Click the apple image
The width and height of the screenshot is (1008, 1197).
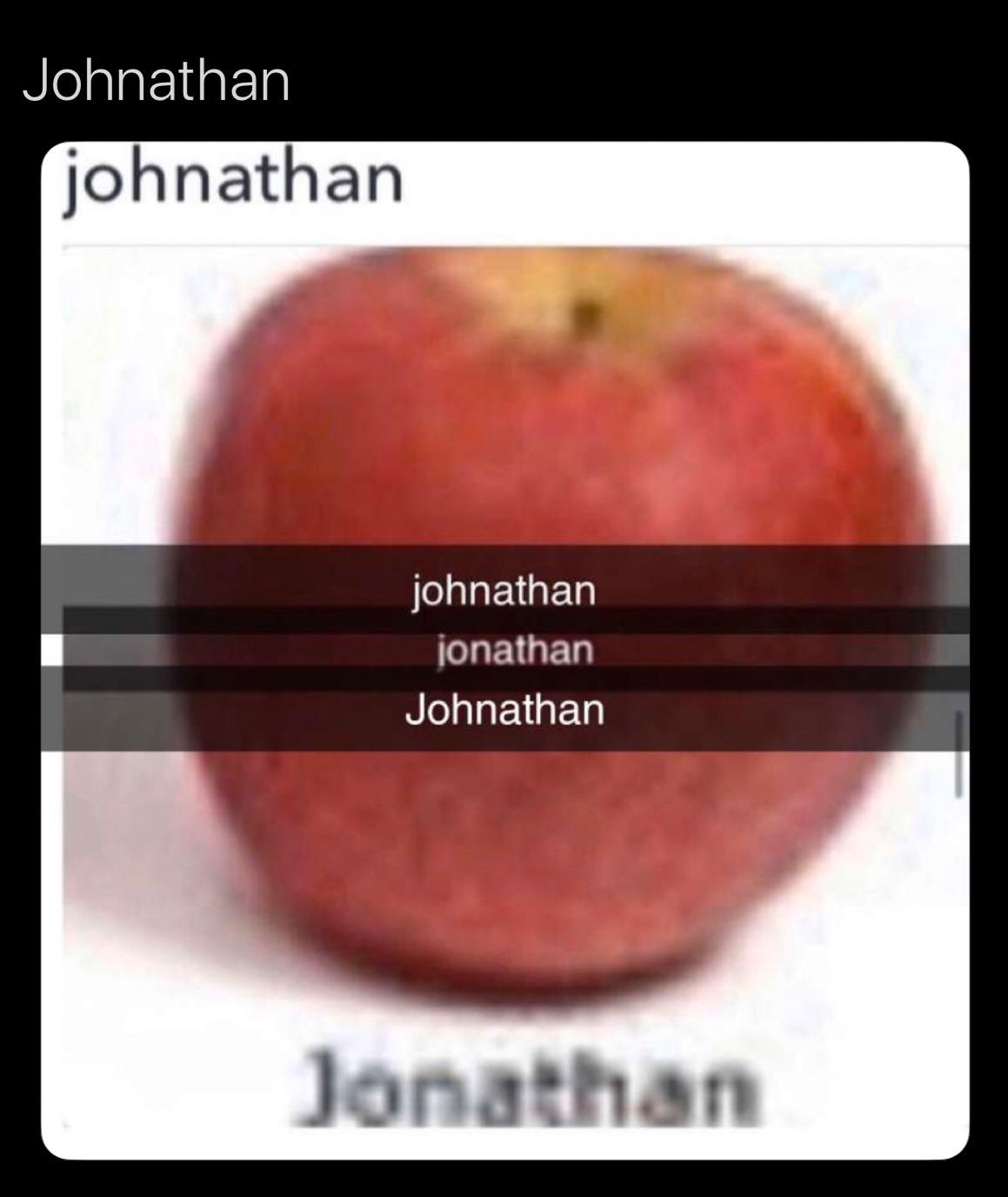click(x=539, y=435)
